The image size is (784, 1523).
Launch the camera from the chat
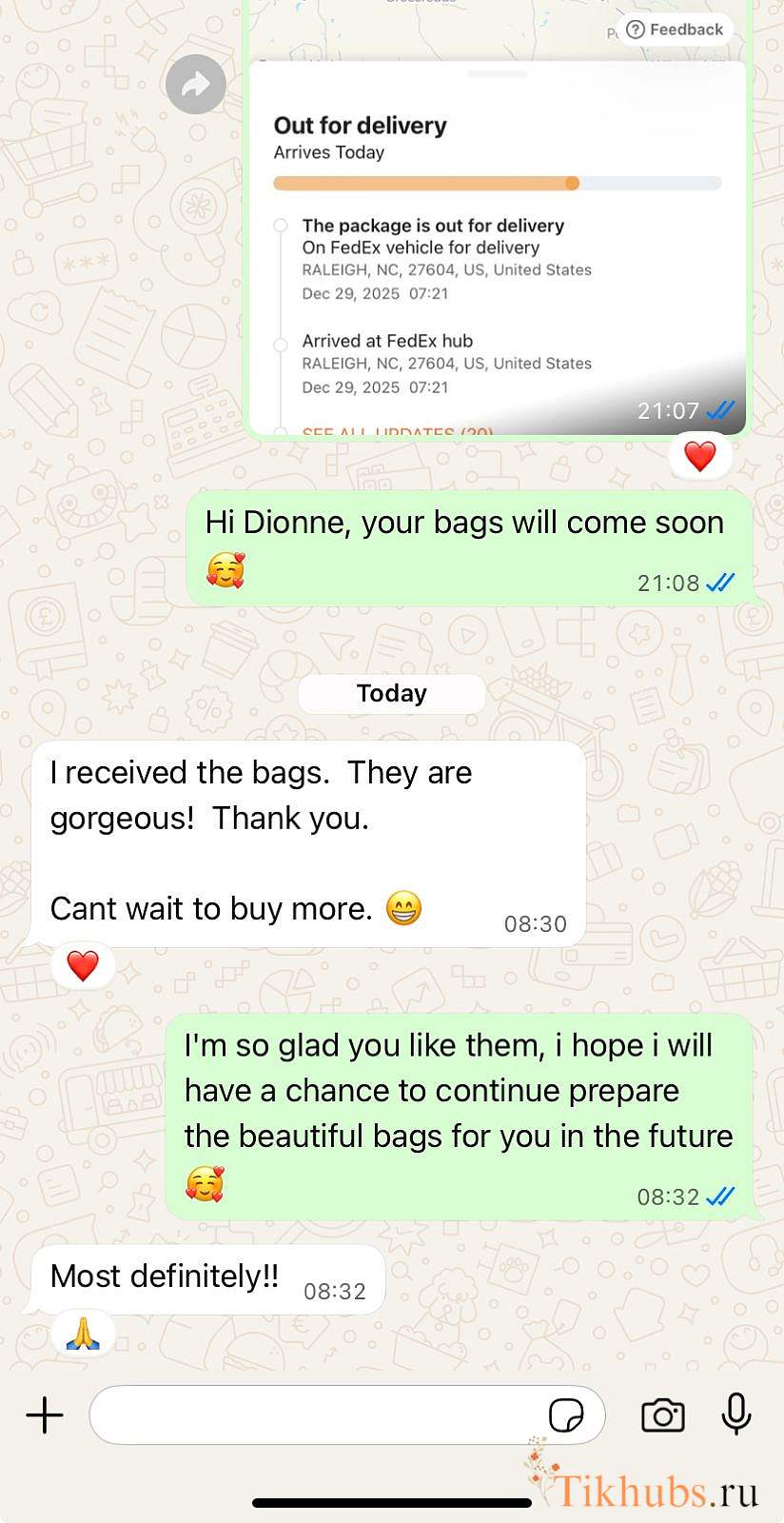click(663, 1414)
